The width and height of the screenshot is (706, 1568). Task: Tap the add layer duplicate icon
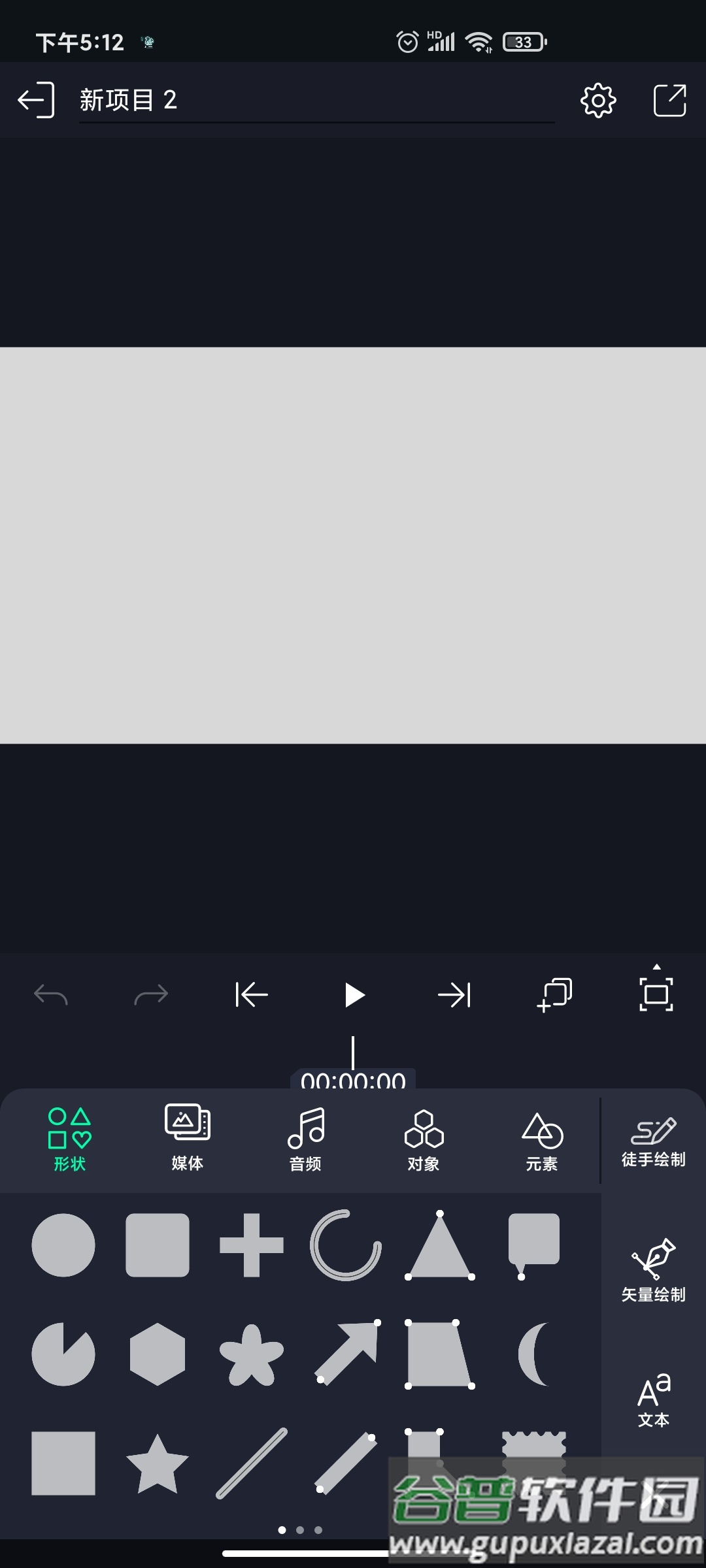pyautogui.click(x=554, y=995)
